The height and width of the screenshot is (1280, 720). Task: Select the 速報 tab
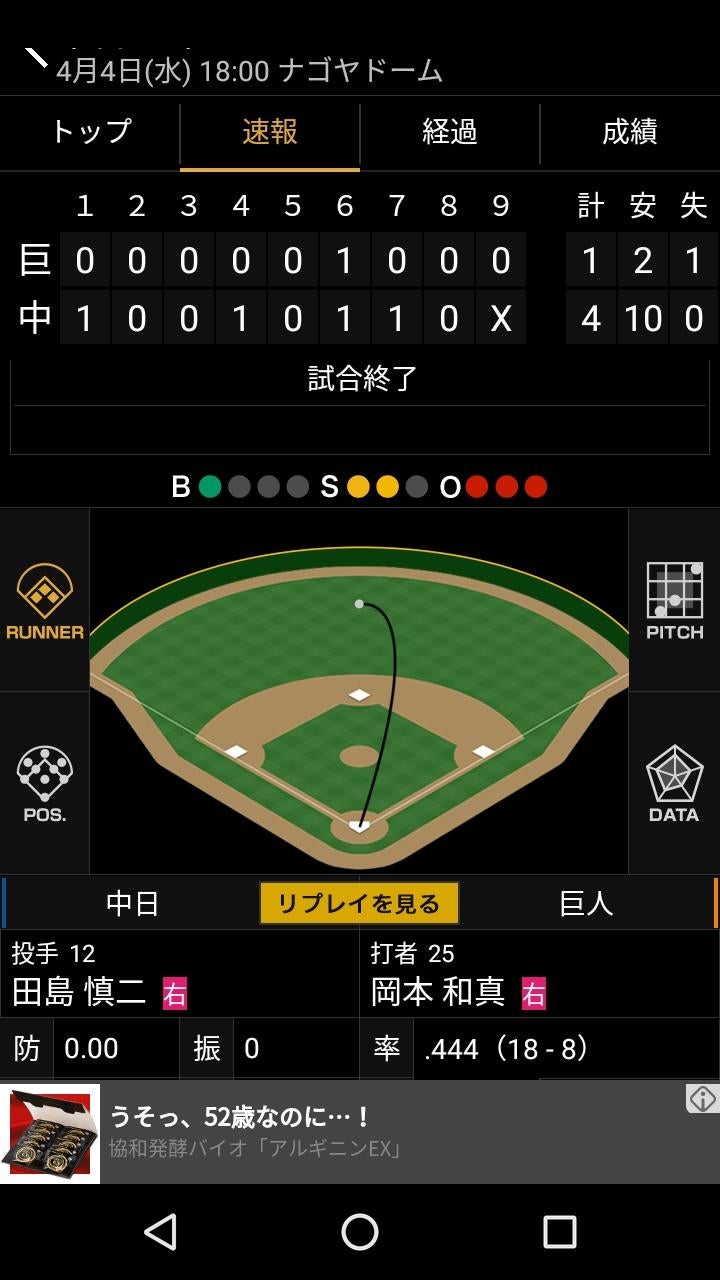(x=270, y=132)
